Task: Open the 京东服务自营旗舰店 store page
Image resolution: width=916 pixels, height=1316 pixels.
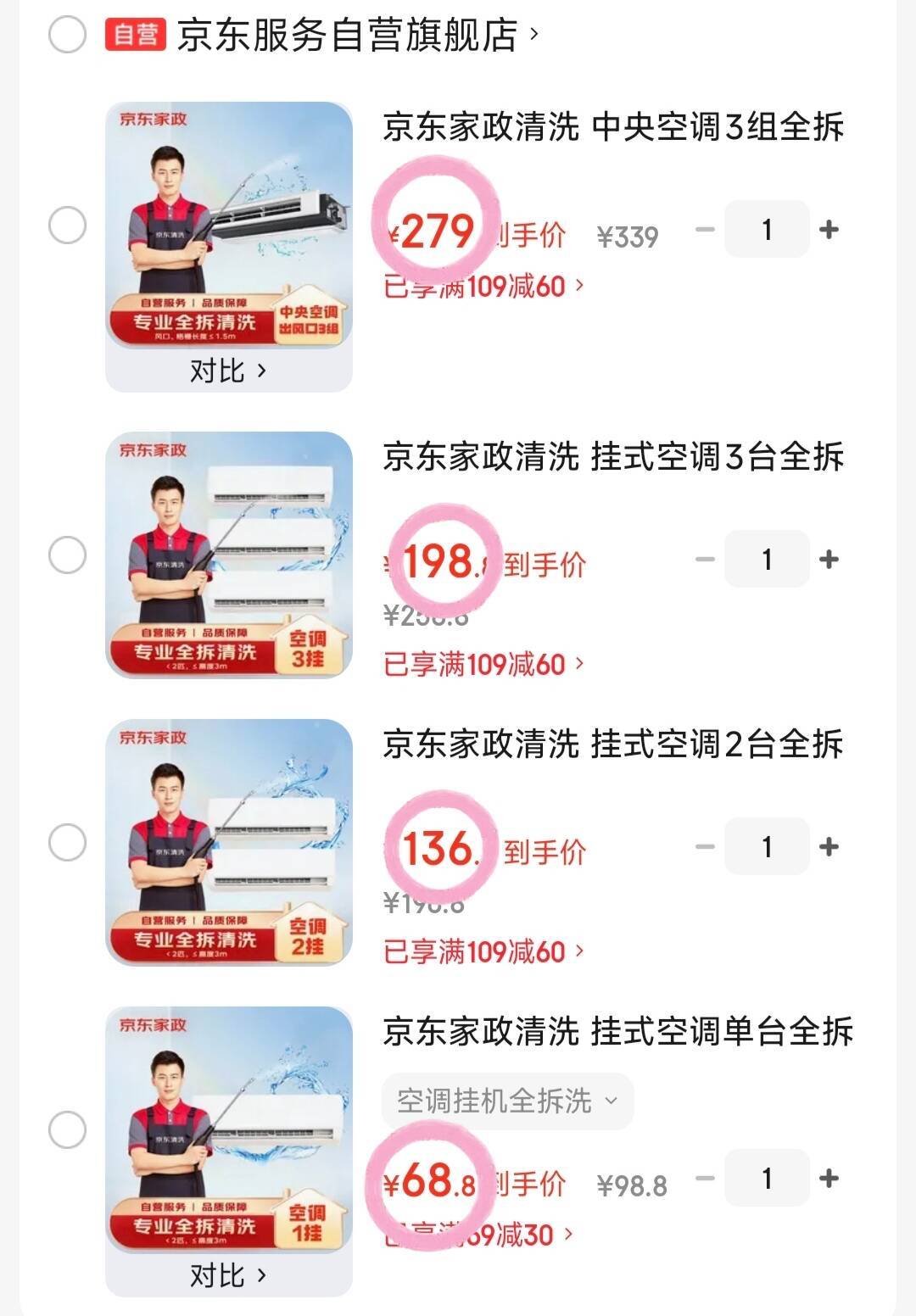Action: pos(357,36)
